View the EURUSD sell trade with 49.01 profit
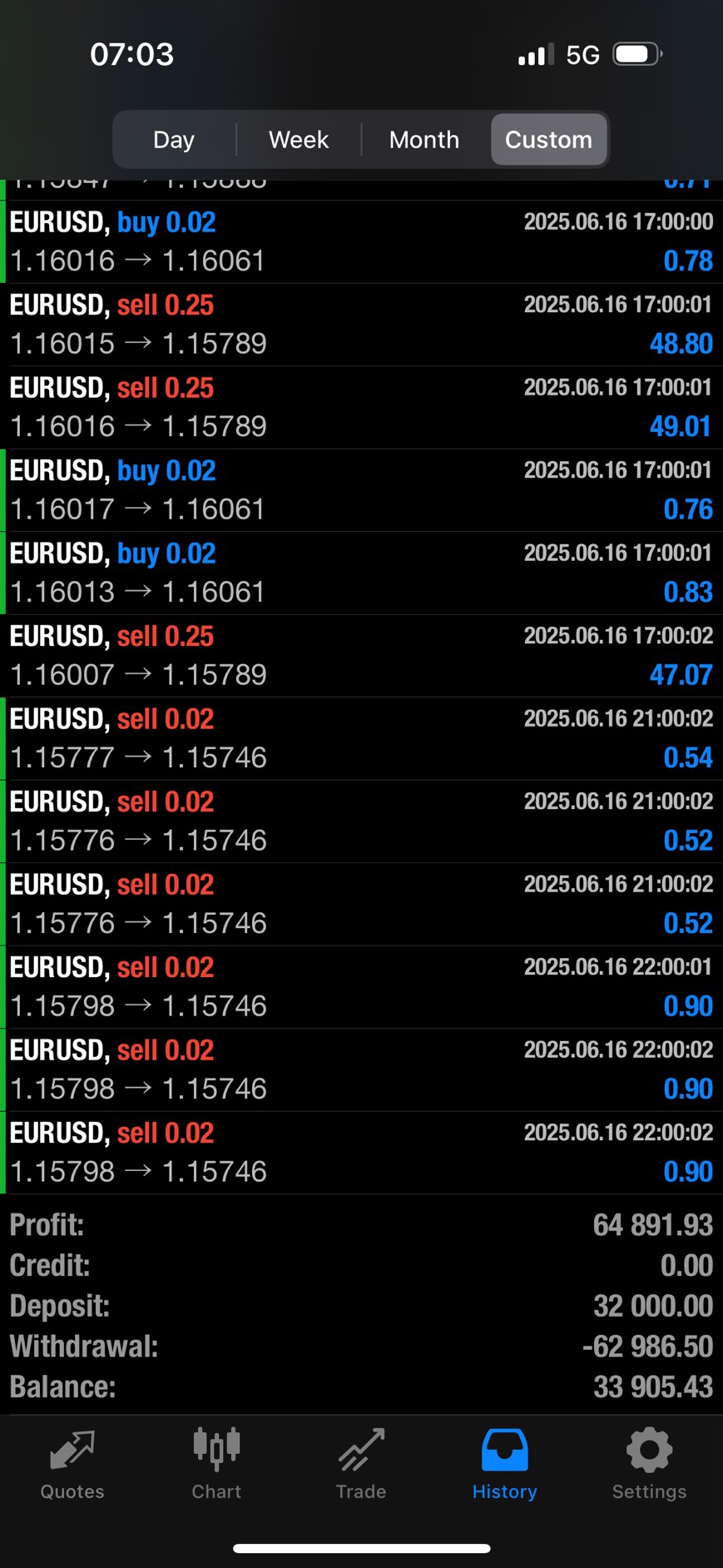 tap(361, 407)
